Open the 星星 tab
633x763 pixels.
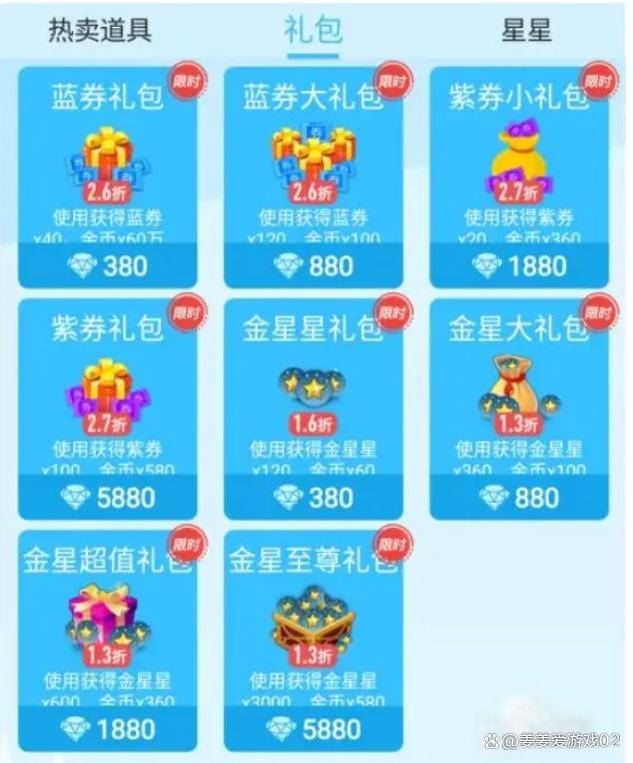pyautogui.click(x=526, y=30)
